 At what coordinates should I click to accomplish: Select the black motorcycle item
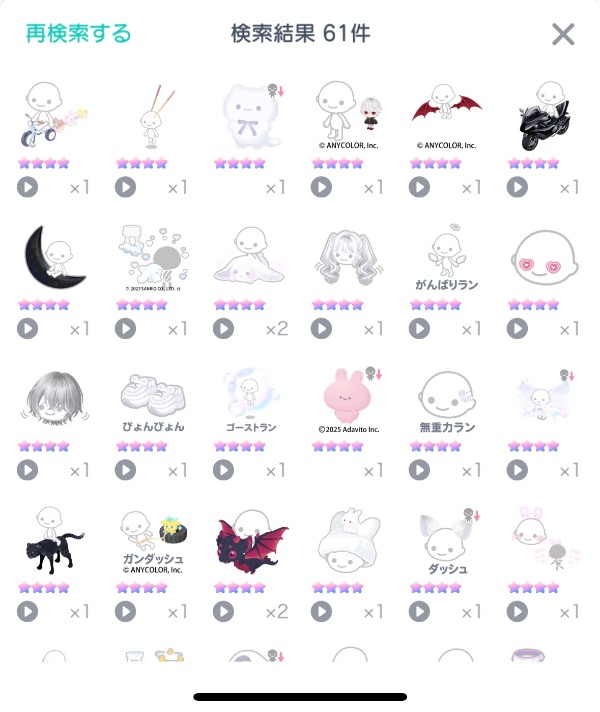543,116
